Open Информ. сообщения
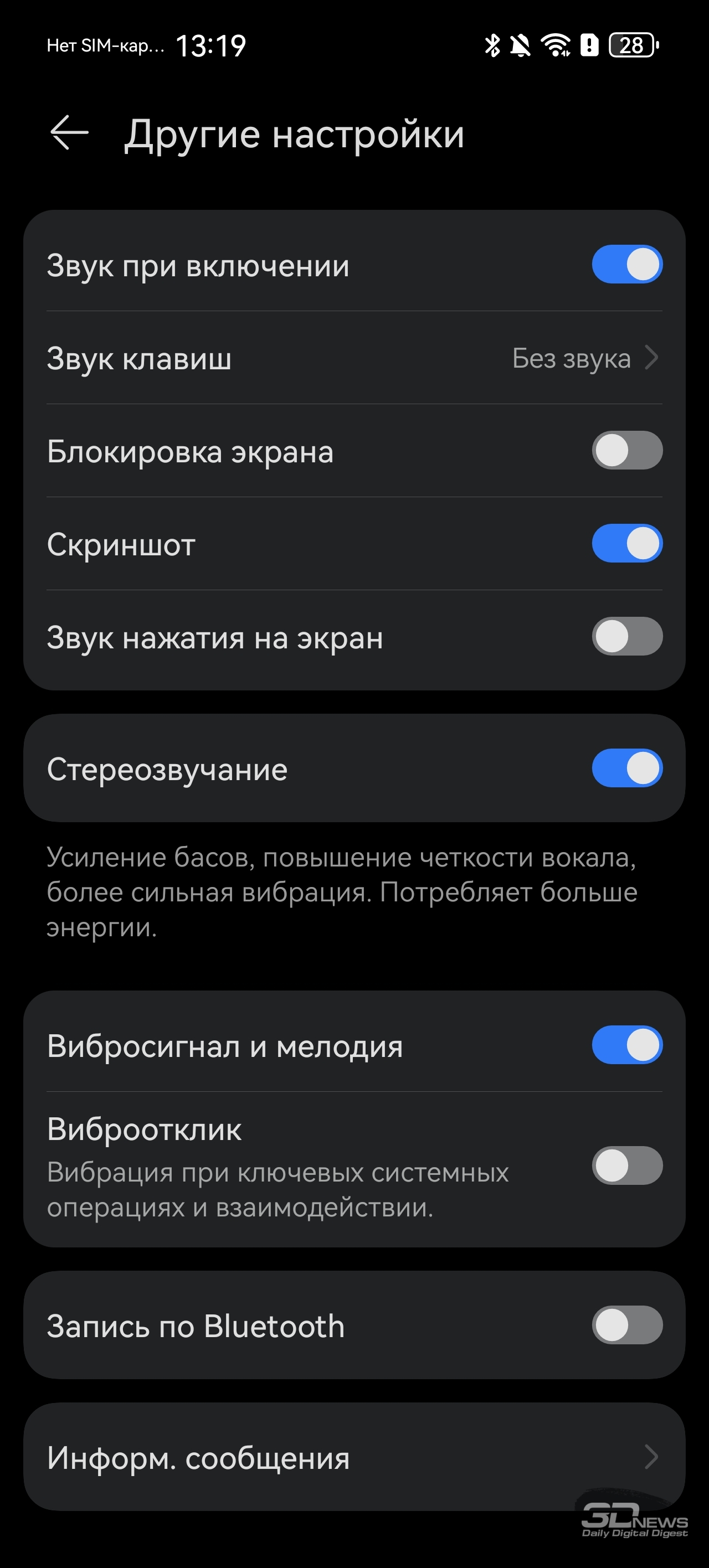Image resolution: width=709 pixels, height=1568 pixels. tap(354, 1457)
